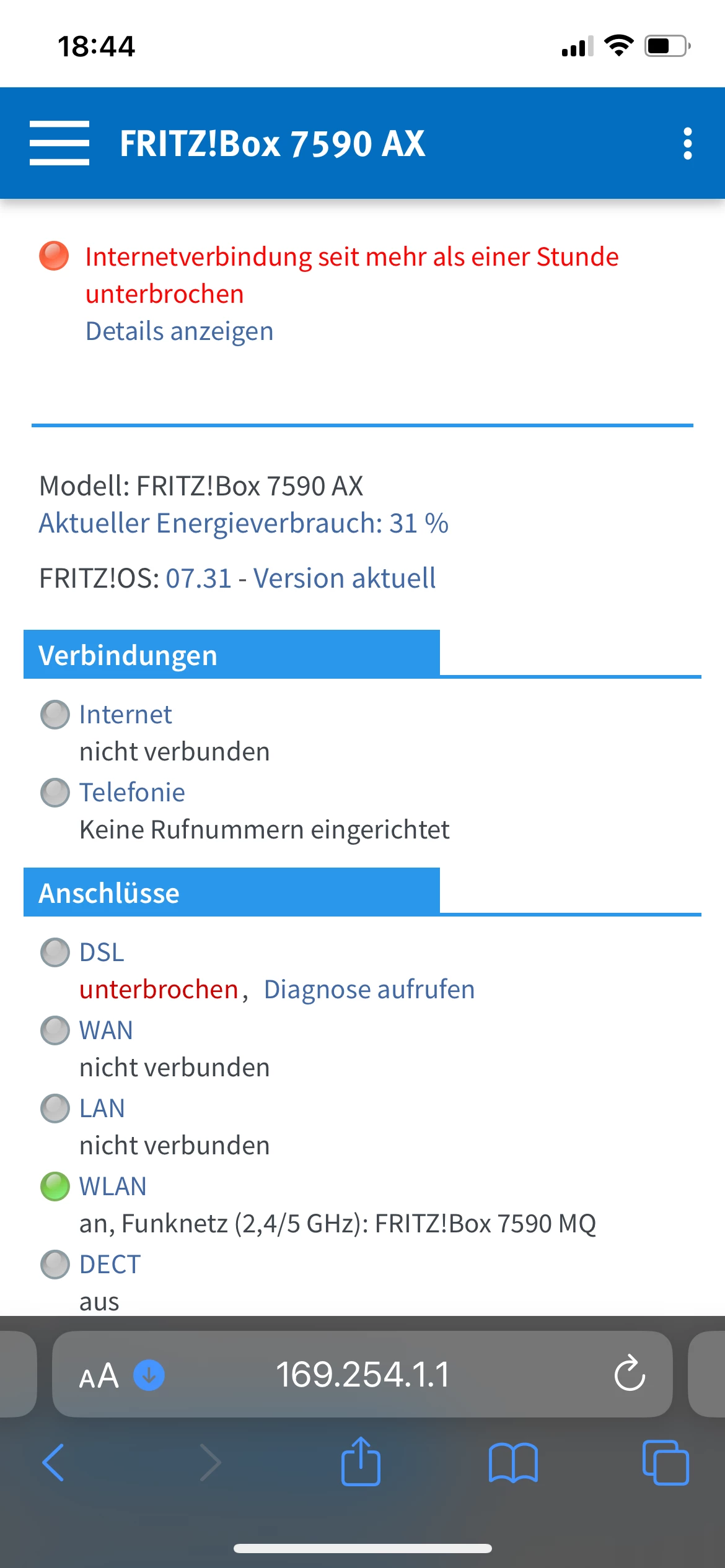Image resolution: width=725 pixels, height=1568 pixels.
Task: Tap 'Diagnose aufrufen' link
Action: pyautogui.click(x=369, y=990)
